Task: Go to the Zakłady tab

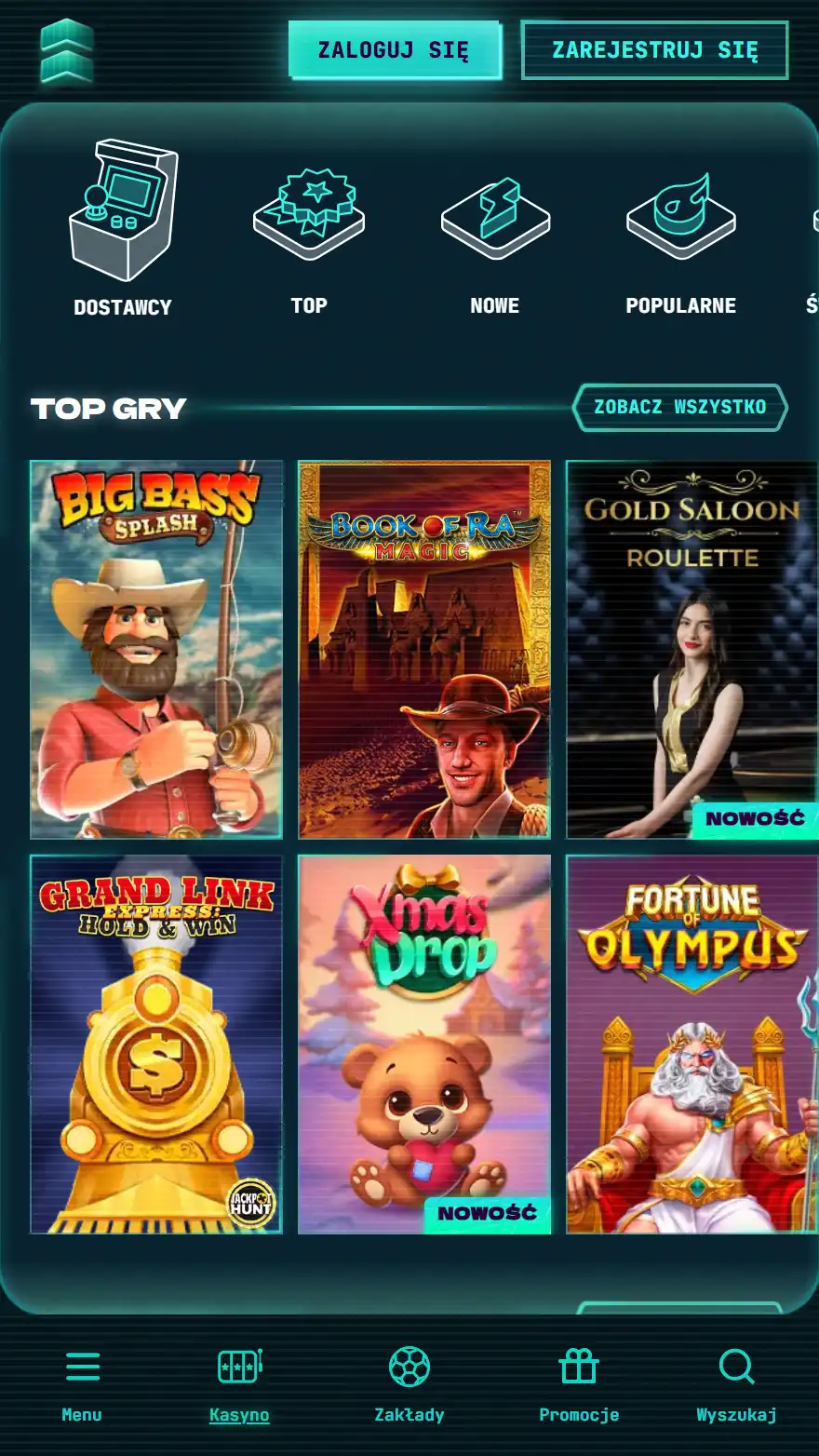Action: (x=409, y=1384)
